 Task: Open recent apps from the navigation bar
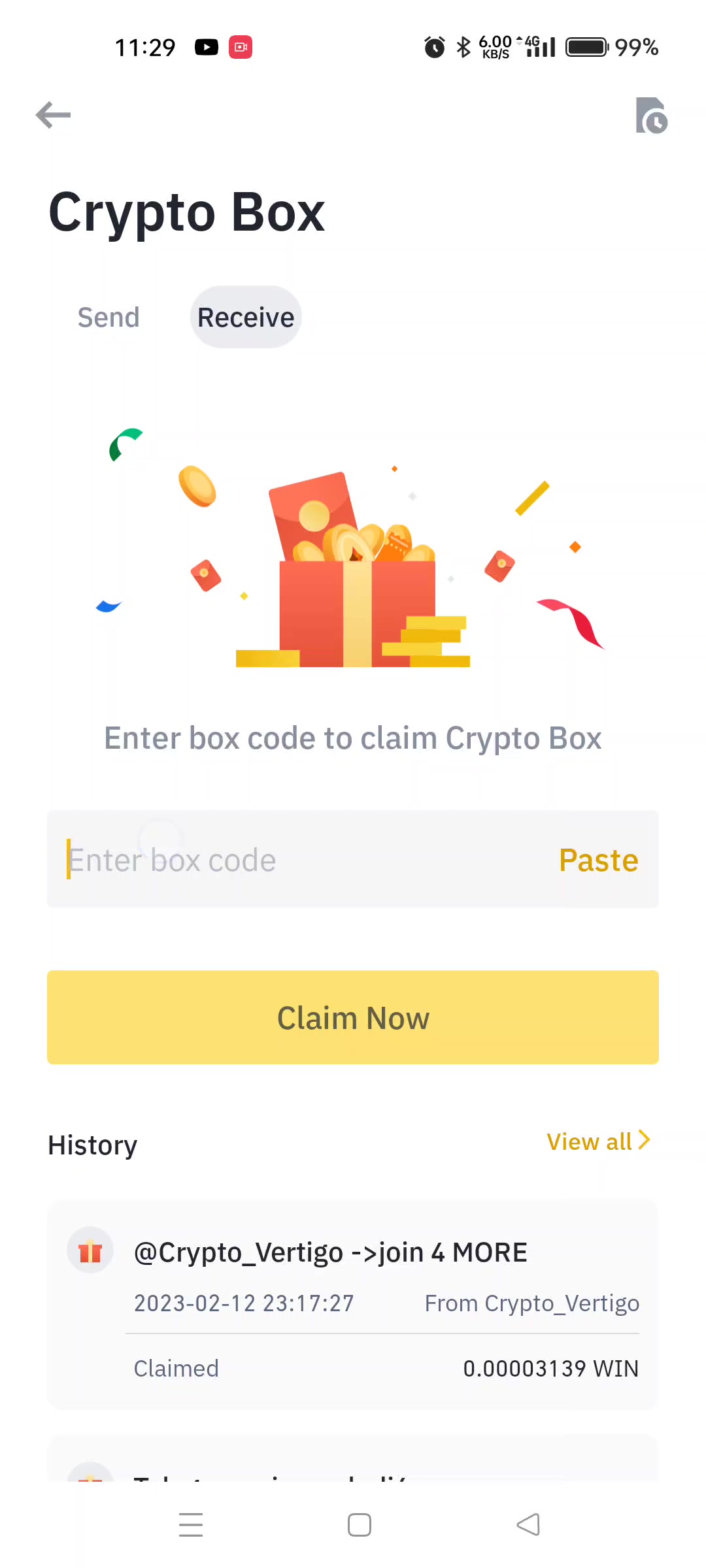coord(191,1525)
